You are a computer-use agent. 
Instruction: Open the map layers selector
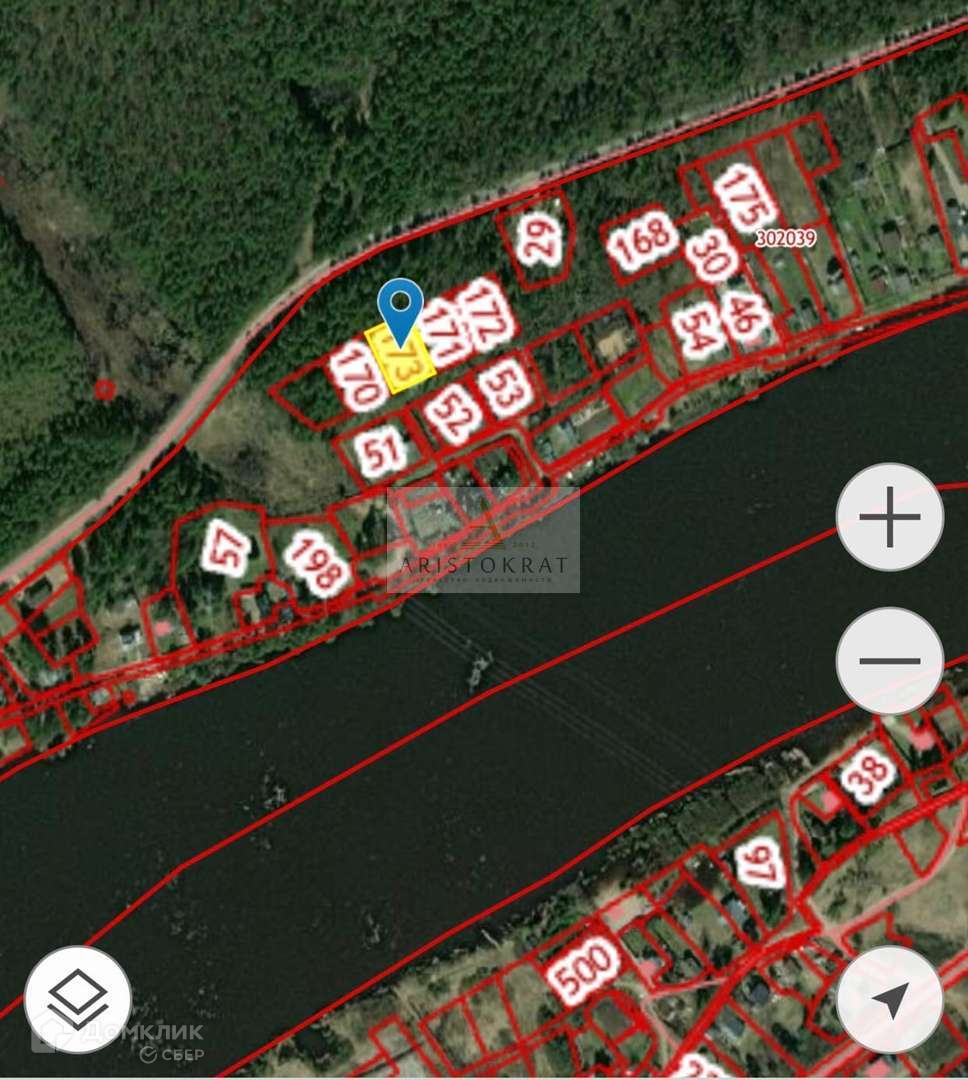78,998
